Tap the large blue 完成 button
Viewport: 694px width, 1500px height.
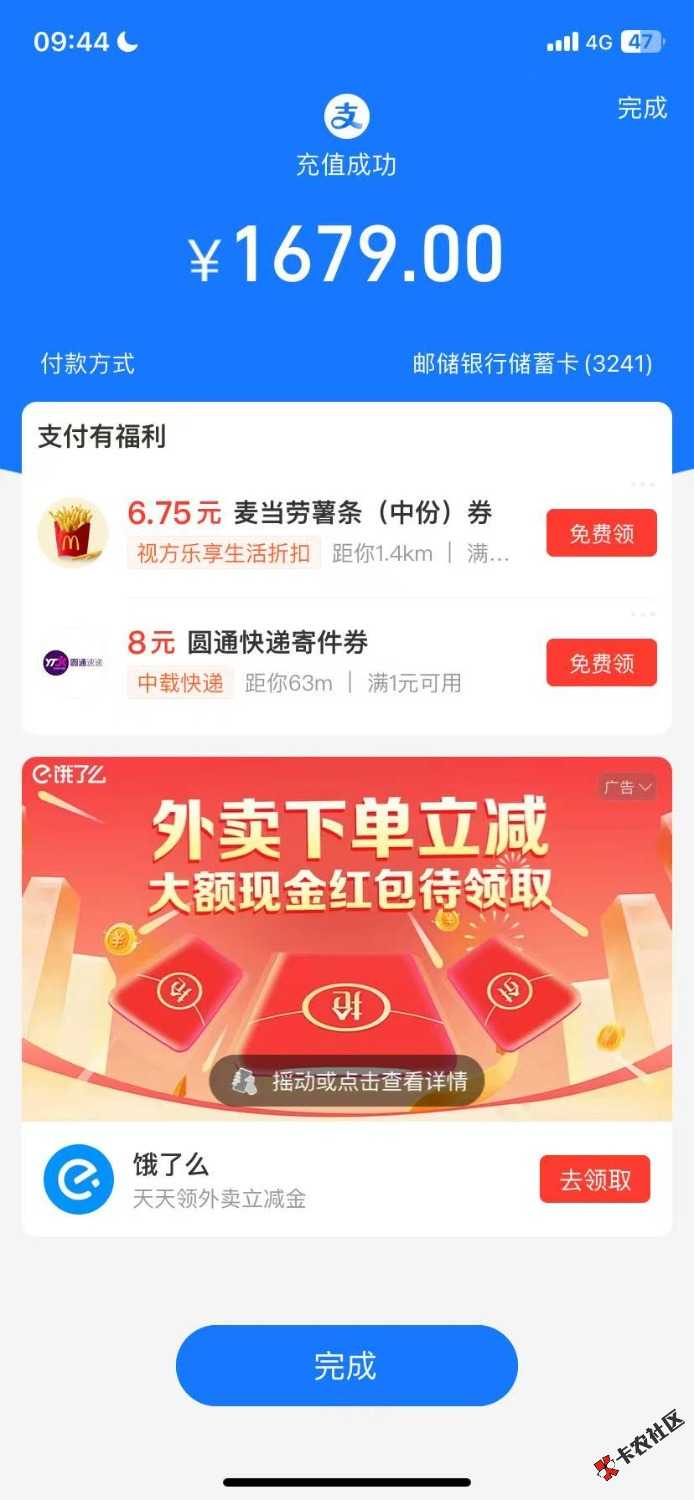coord(347,1365)
